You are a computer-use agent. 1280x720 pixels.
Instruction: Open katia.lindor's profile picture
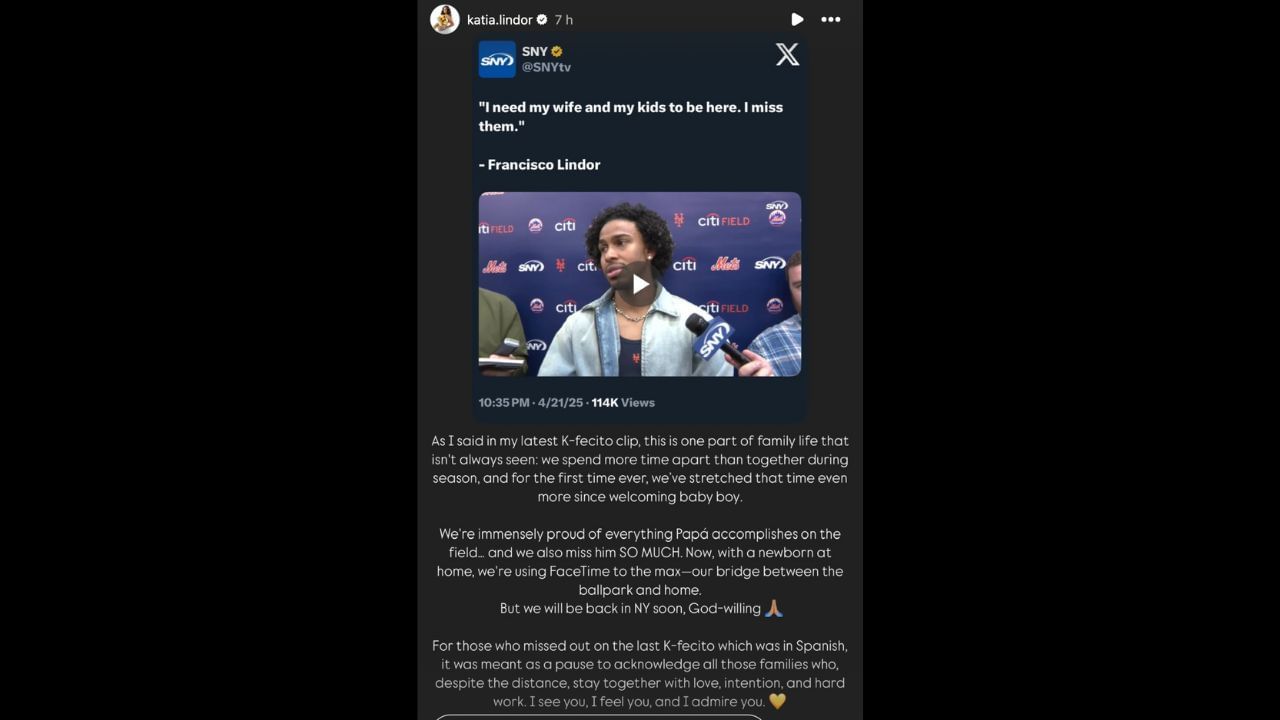pos(445,19)
